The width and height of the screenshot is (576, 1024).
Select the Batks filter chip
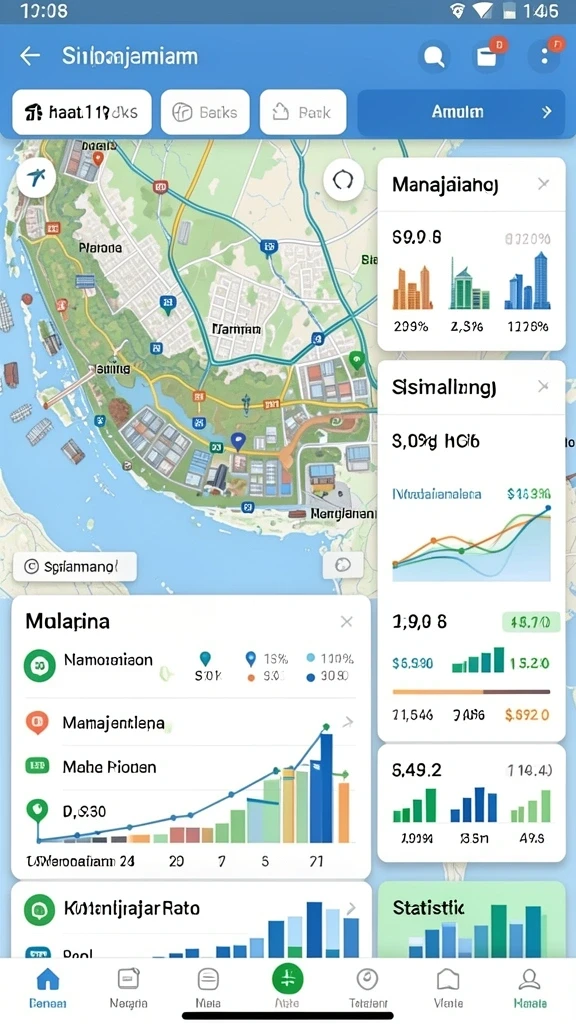[205, 112]
